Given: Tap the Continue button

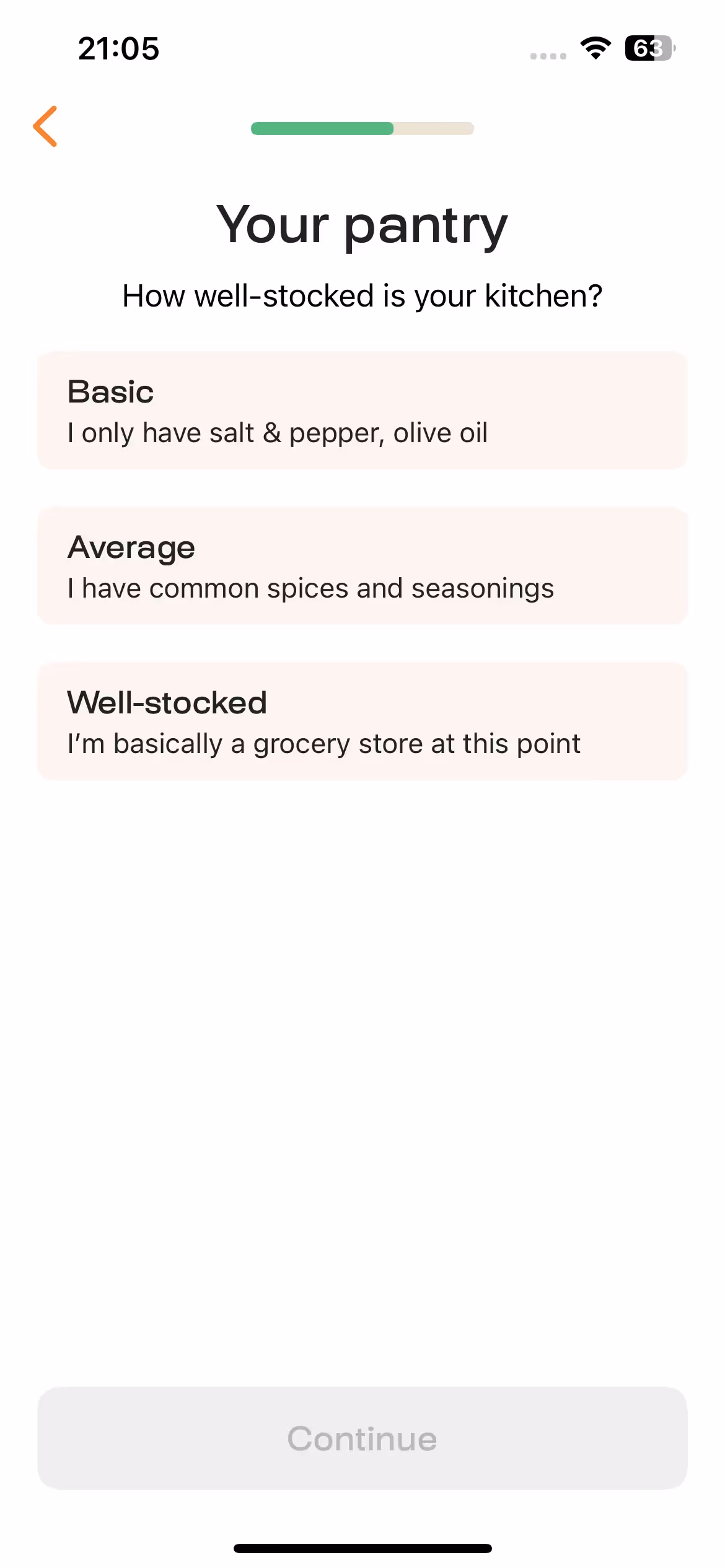Looking at the screenshot, I should tap(362, 1438).
